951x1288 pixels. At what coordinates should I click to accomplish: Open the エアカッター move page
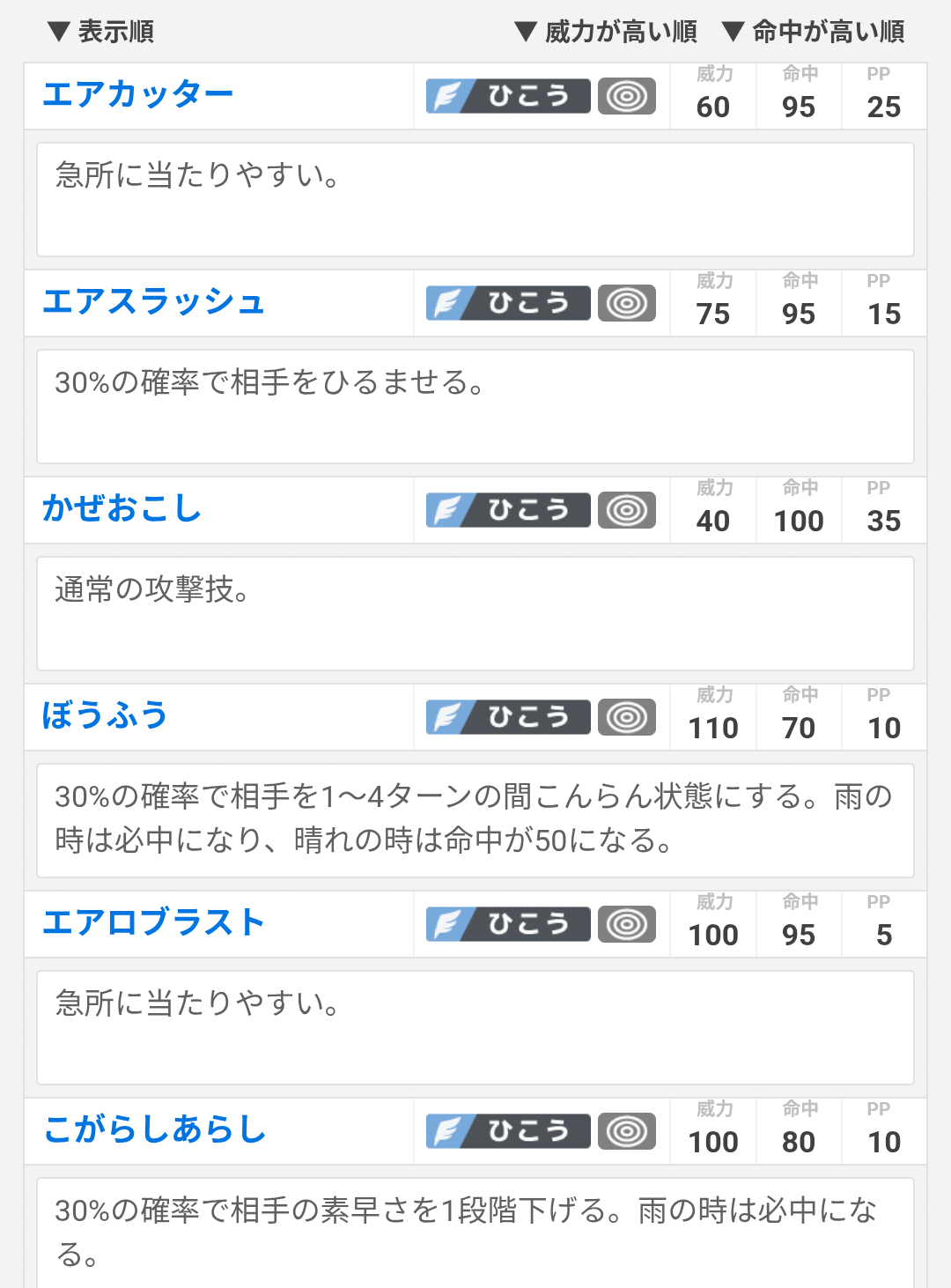point(138,94)
